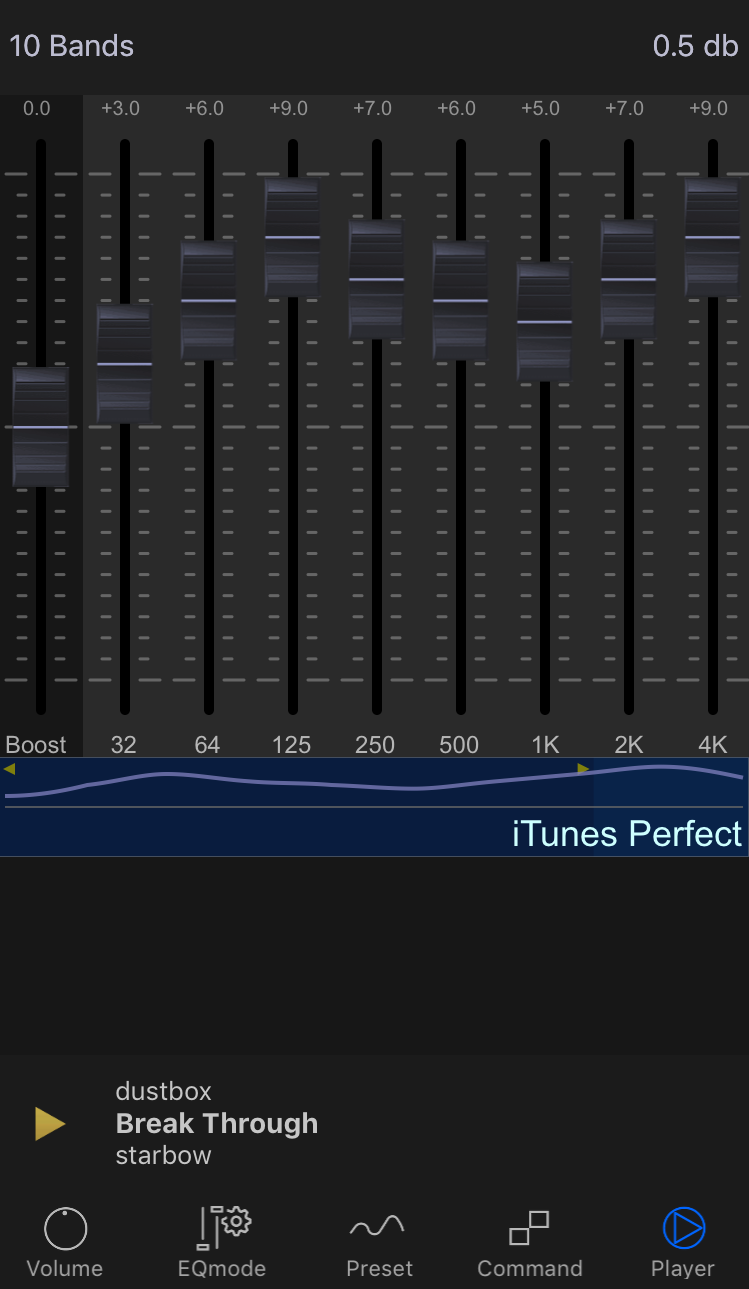Tap the 1K band slider
Viewport: 749px width, 1289px height.
coord(544,322)
